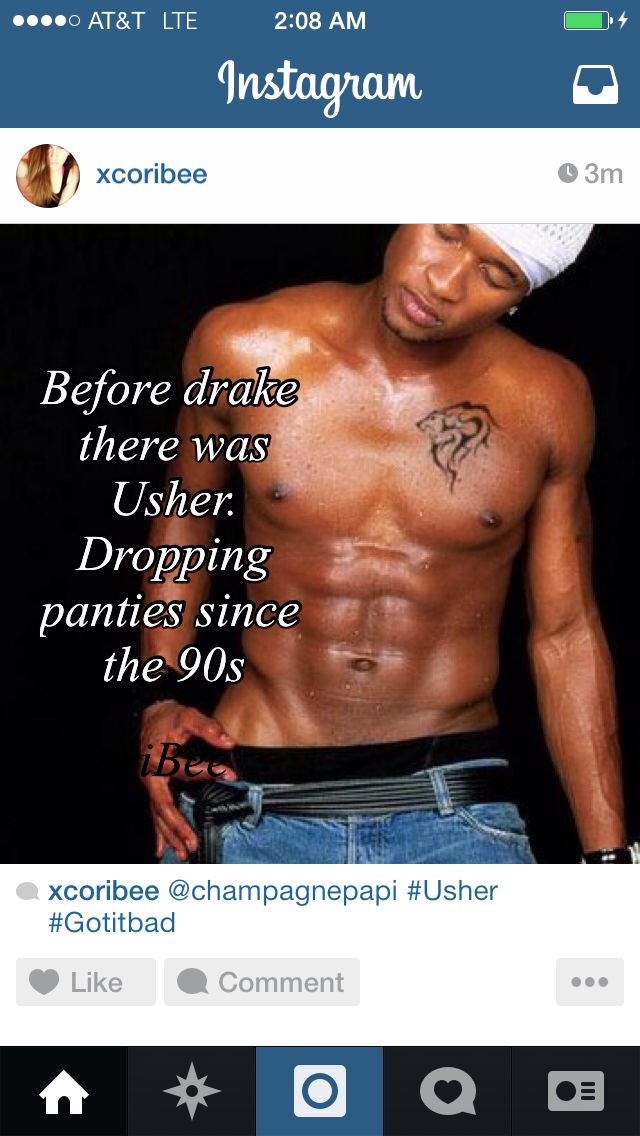Open the direct inbox icon

click(x=595, y=85)
